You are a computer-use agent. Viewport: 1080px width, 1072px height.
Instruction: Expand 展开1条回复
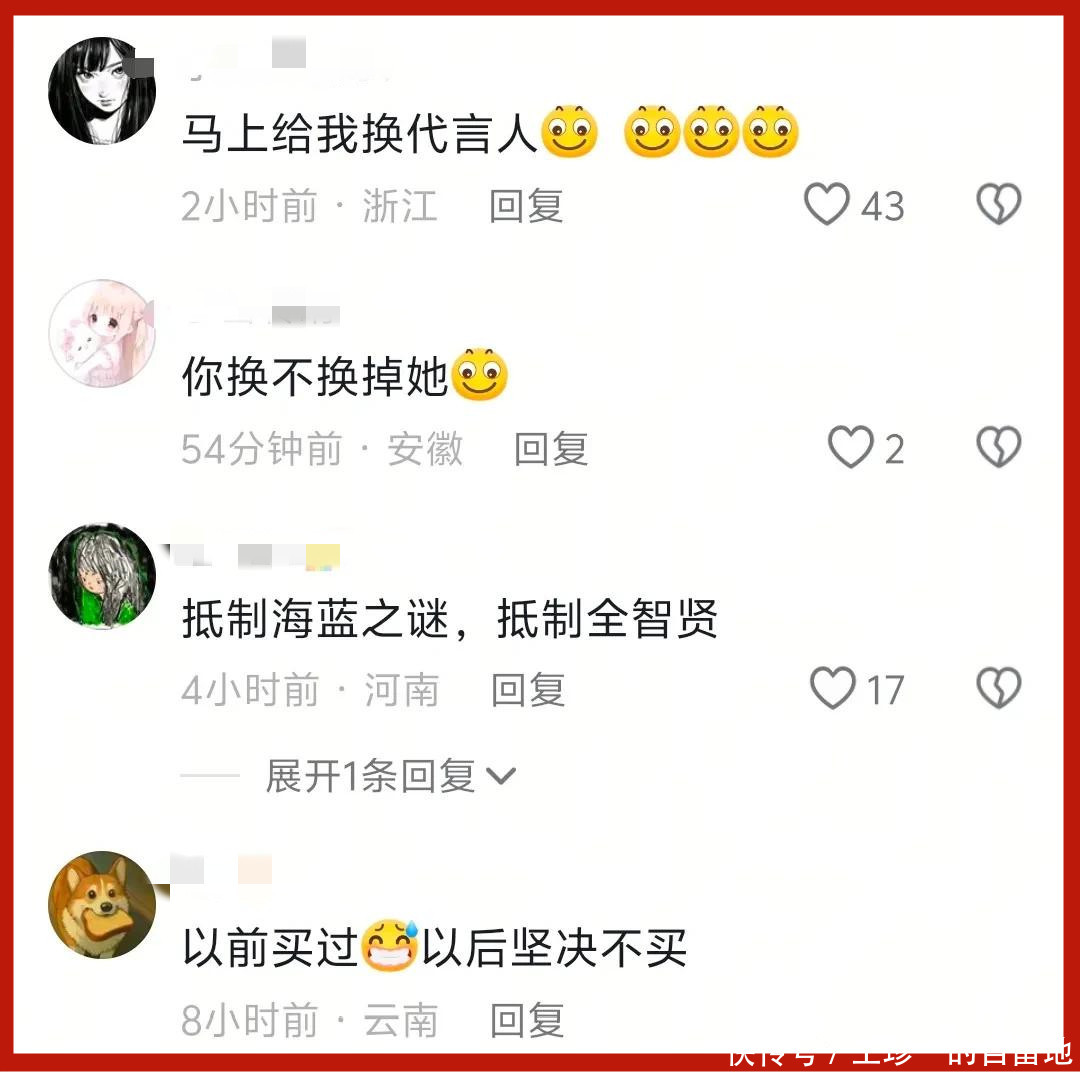(x=390, y=776)
